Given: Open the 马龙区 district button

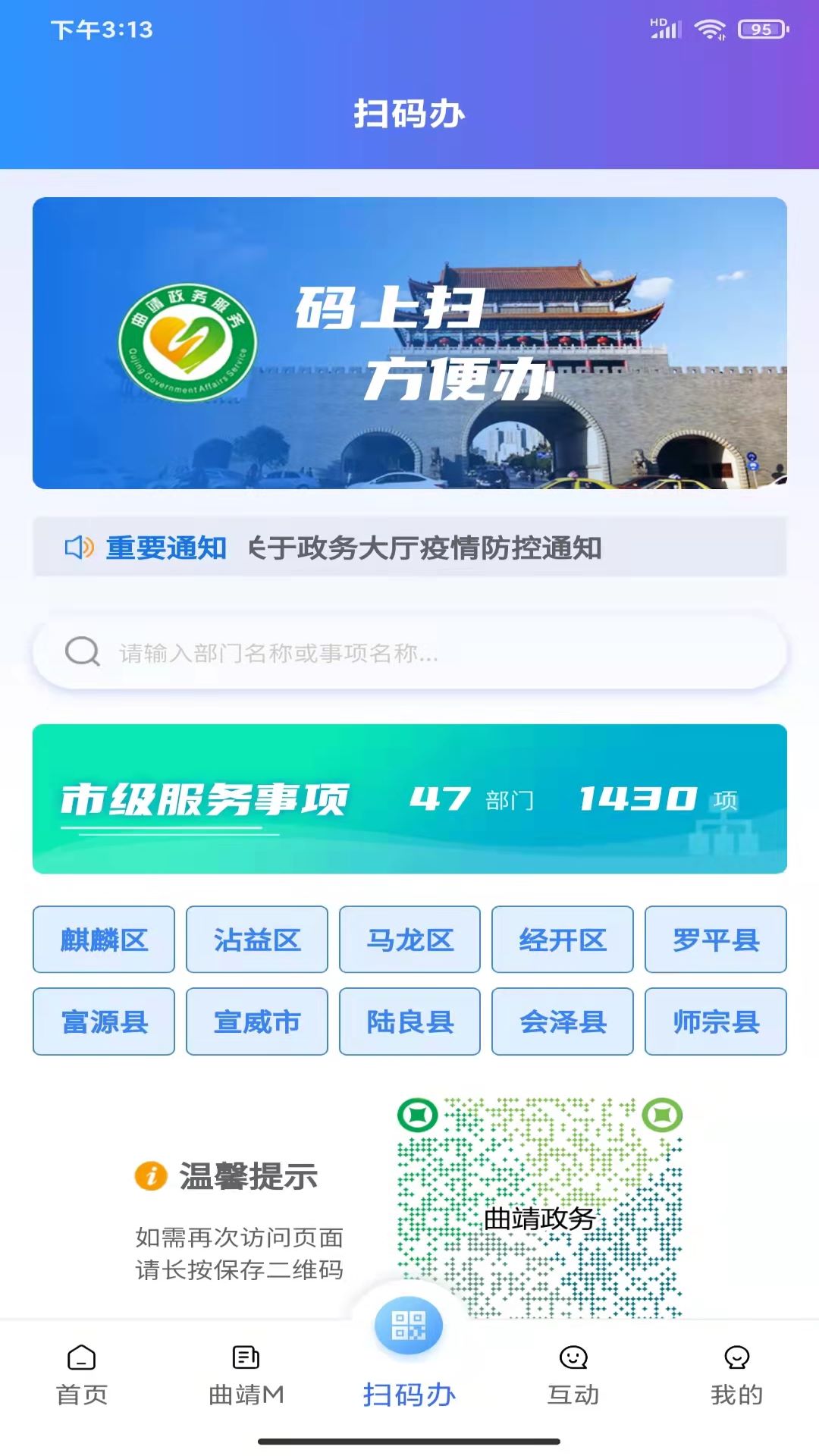Looking at the screenshot, I should [409, 940].
